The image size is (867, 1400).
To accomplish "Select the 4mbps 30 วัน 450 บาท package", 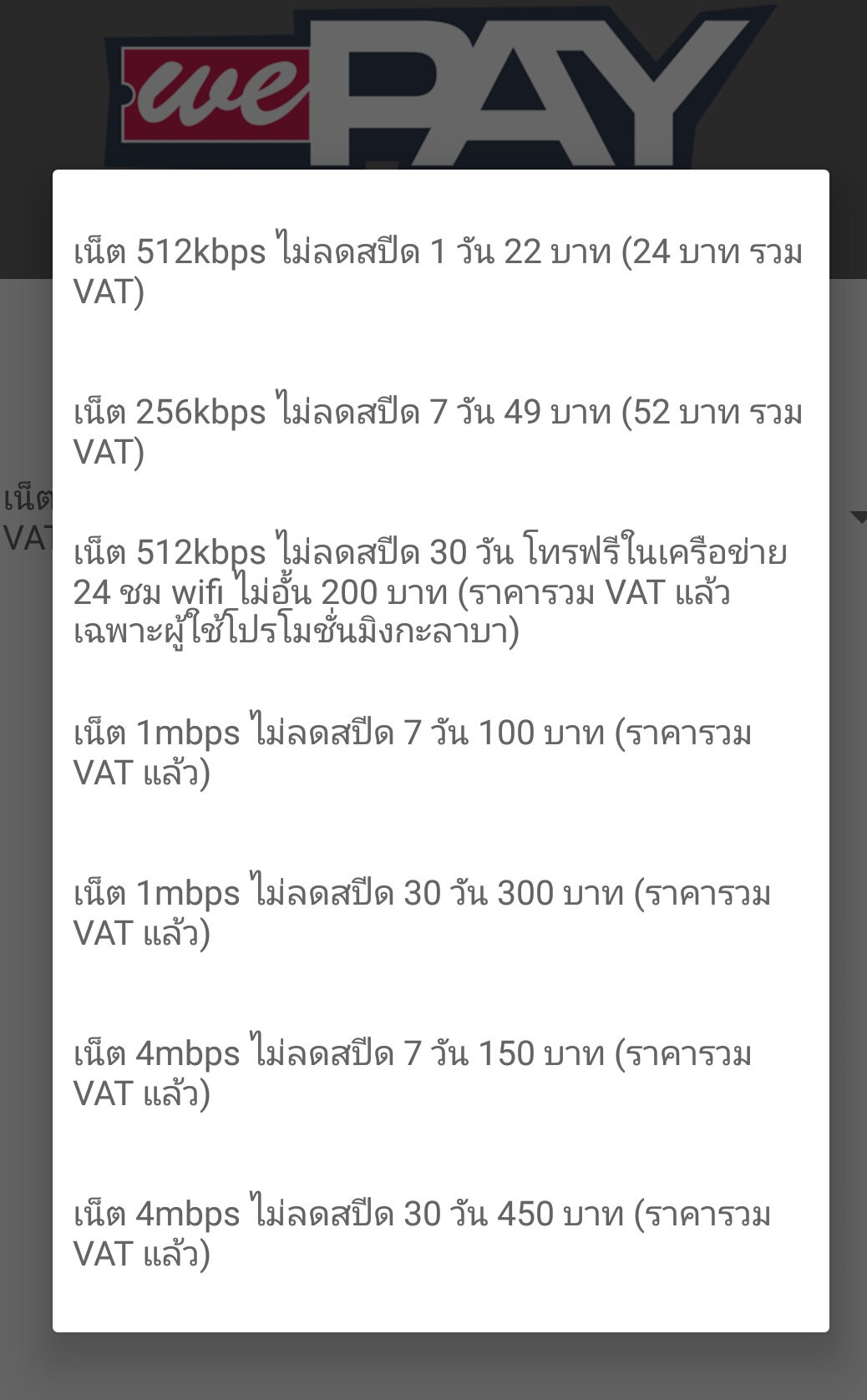I will [439, 1234].
